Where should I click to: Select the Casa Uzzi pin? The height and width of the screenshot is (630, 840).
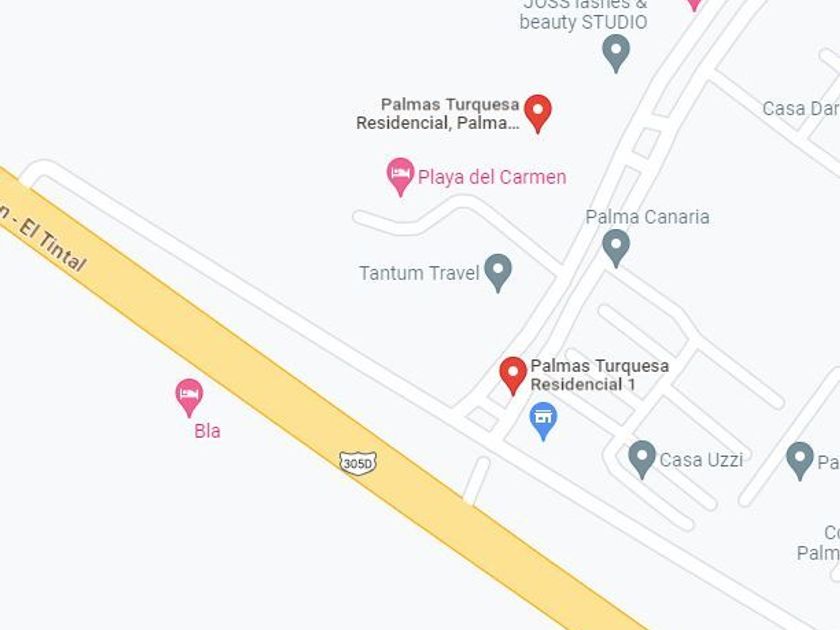[642, 460]
